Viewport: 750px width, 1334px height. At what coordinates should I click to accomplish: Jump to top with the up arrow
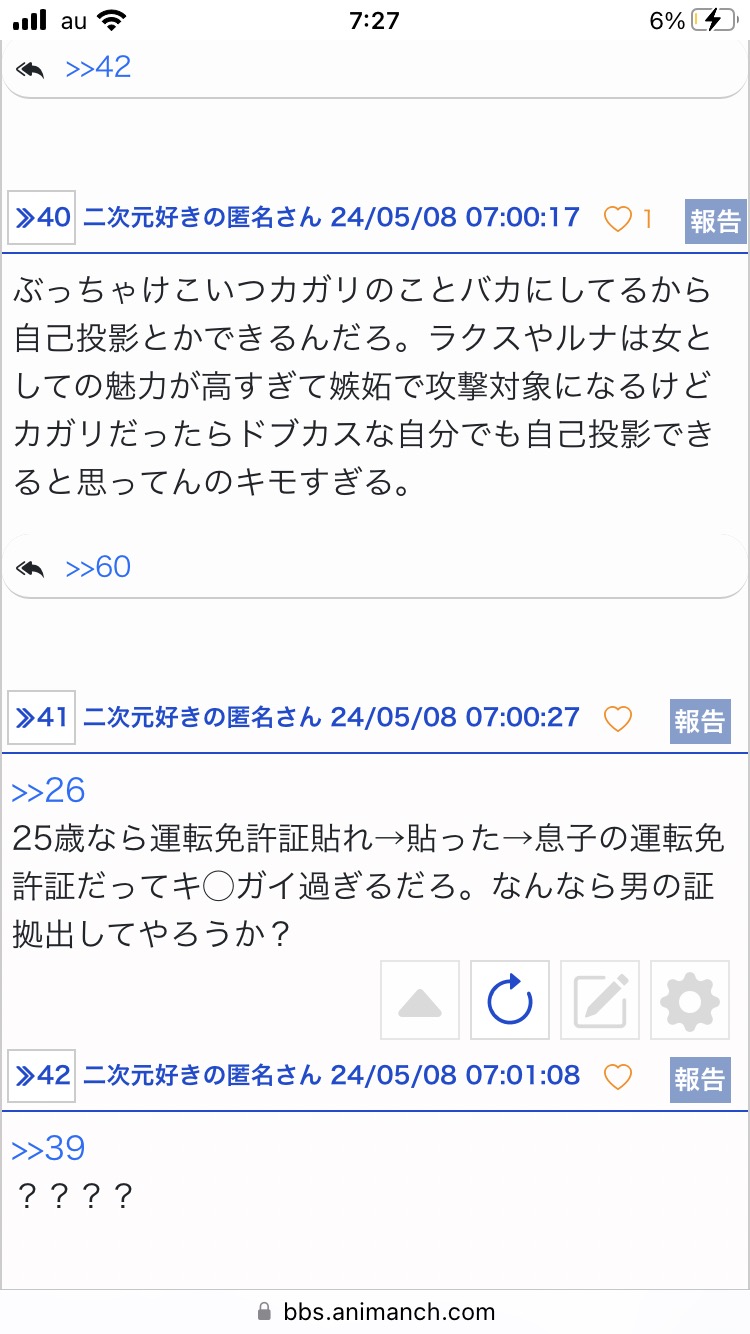(420, 1000)
